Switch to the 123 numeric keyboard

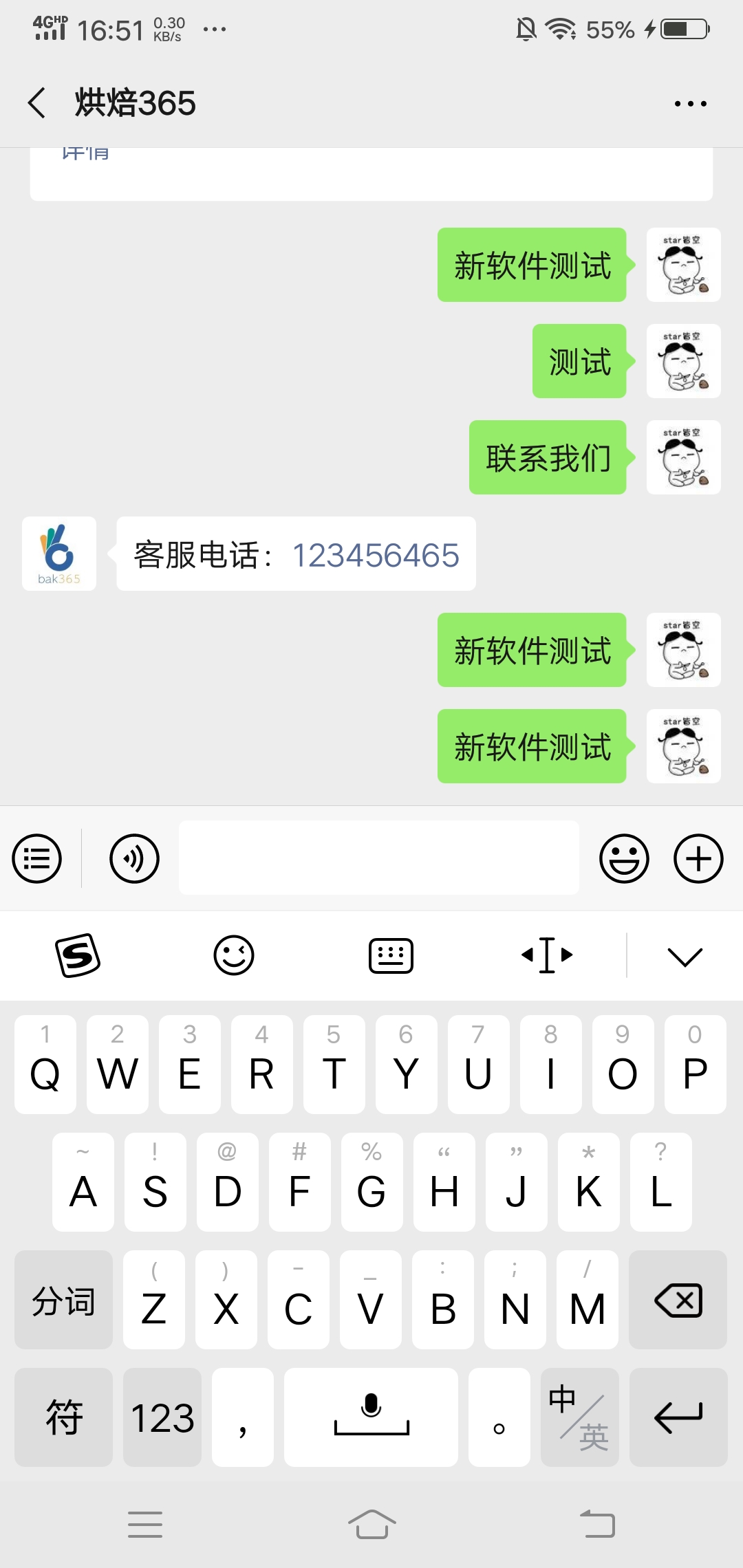(x=162, y=1417)
